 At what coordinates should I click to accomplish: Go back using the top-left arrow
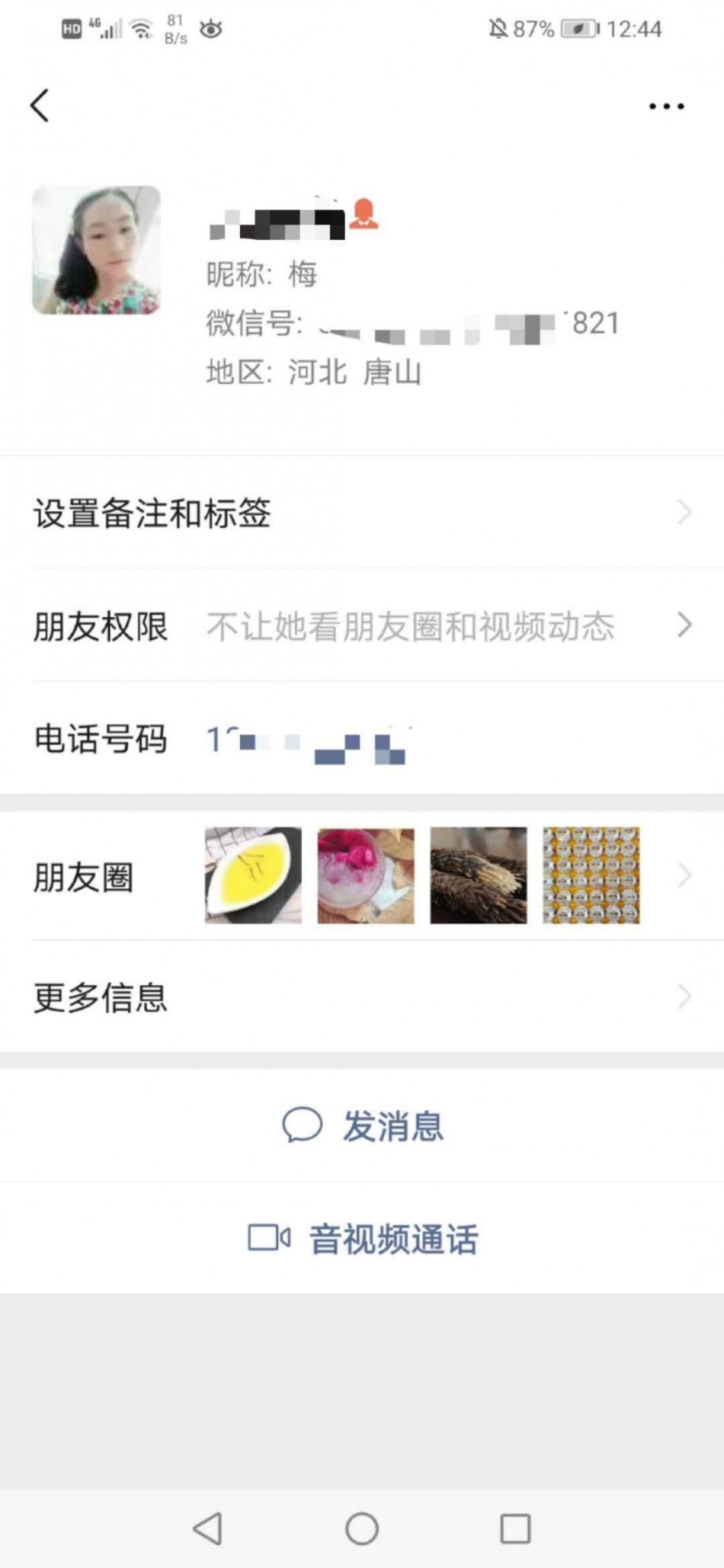tap(40, 105)
